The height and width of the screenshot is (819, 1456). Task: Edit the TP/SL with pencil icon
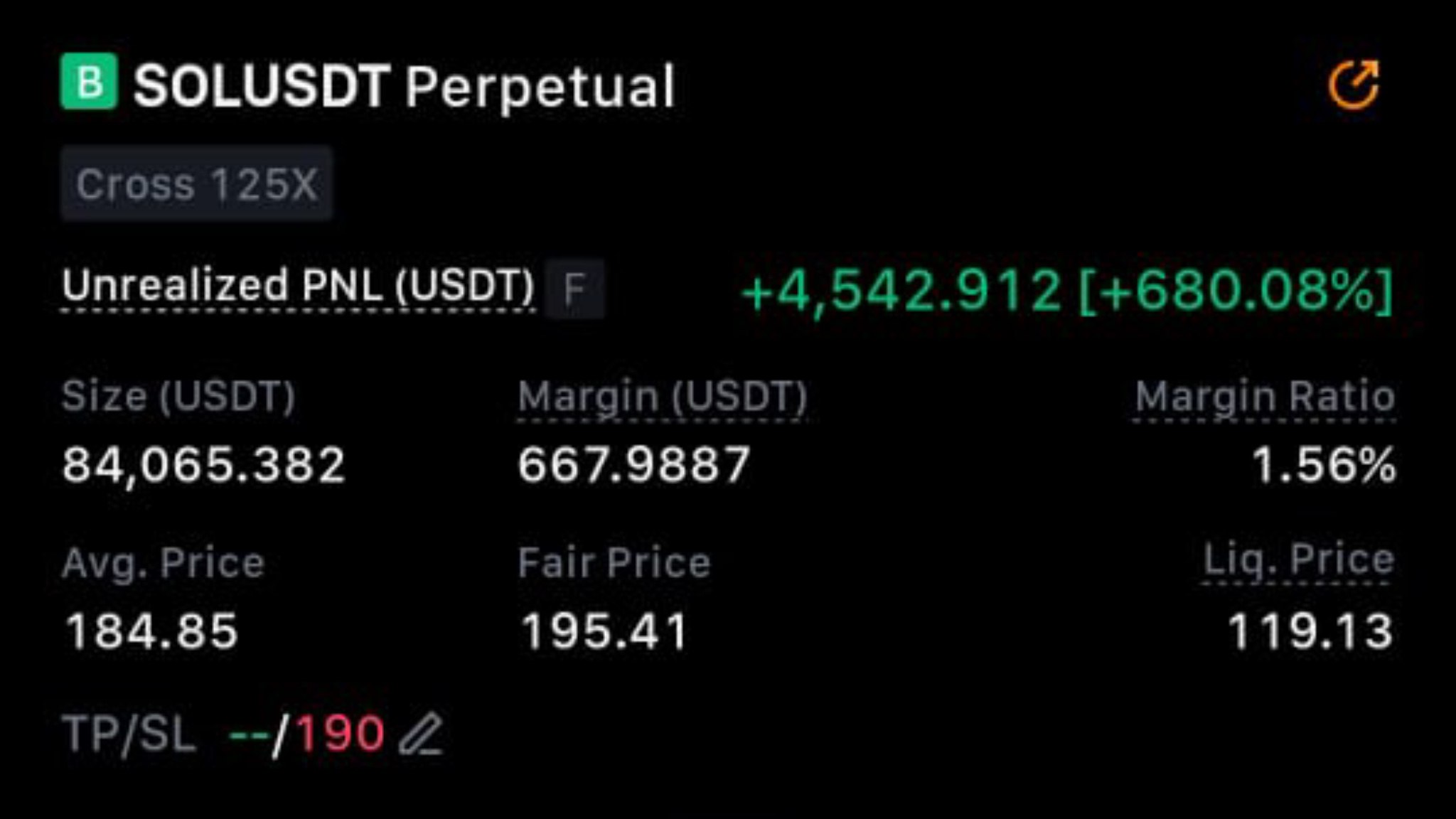[421, 734]
